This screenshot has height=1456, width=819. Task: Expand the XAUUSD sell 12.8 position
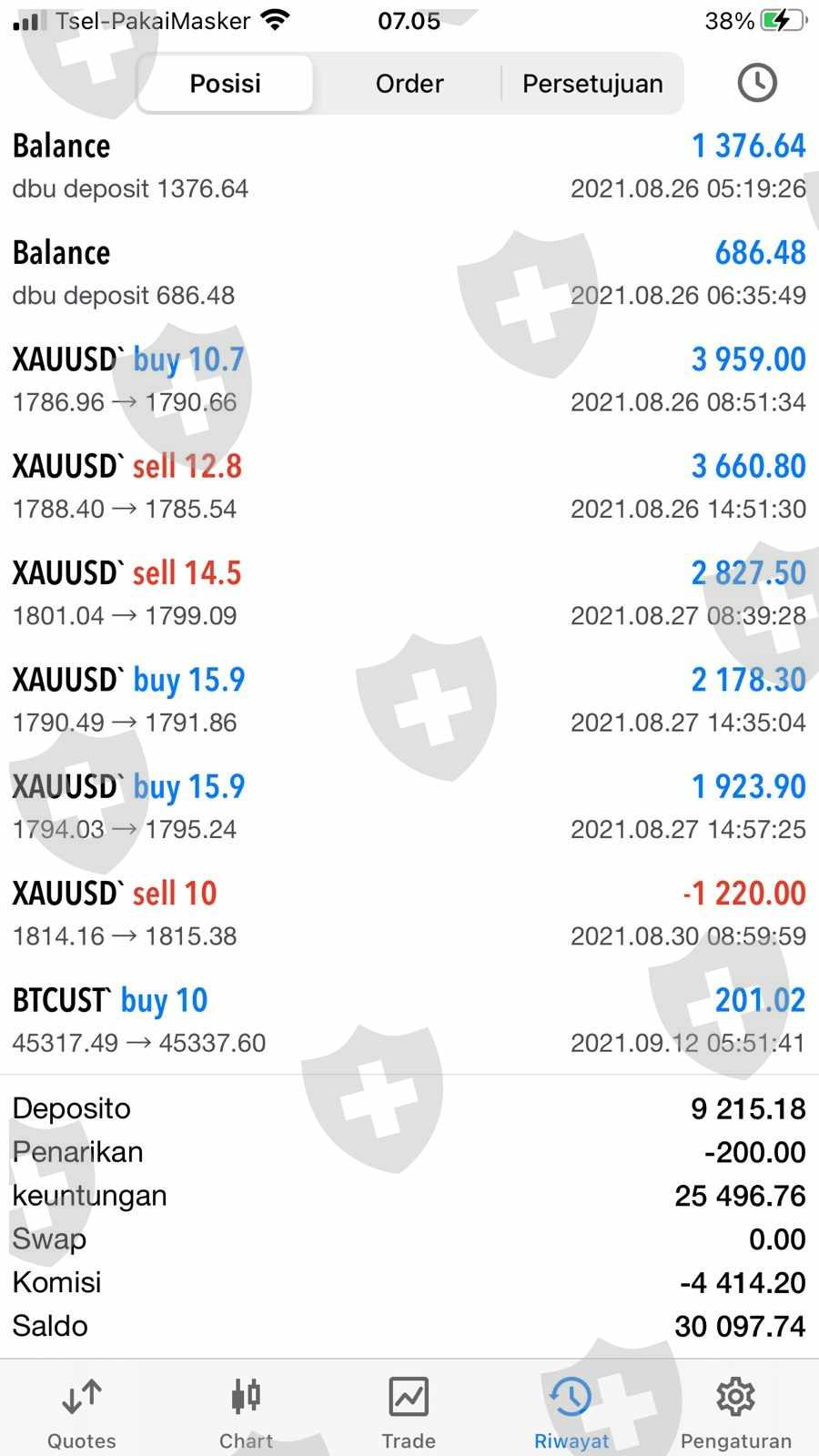pyautogui.click(x=409, y=486)
